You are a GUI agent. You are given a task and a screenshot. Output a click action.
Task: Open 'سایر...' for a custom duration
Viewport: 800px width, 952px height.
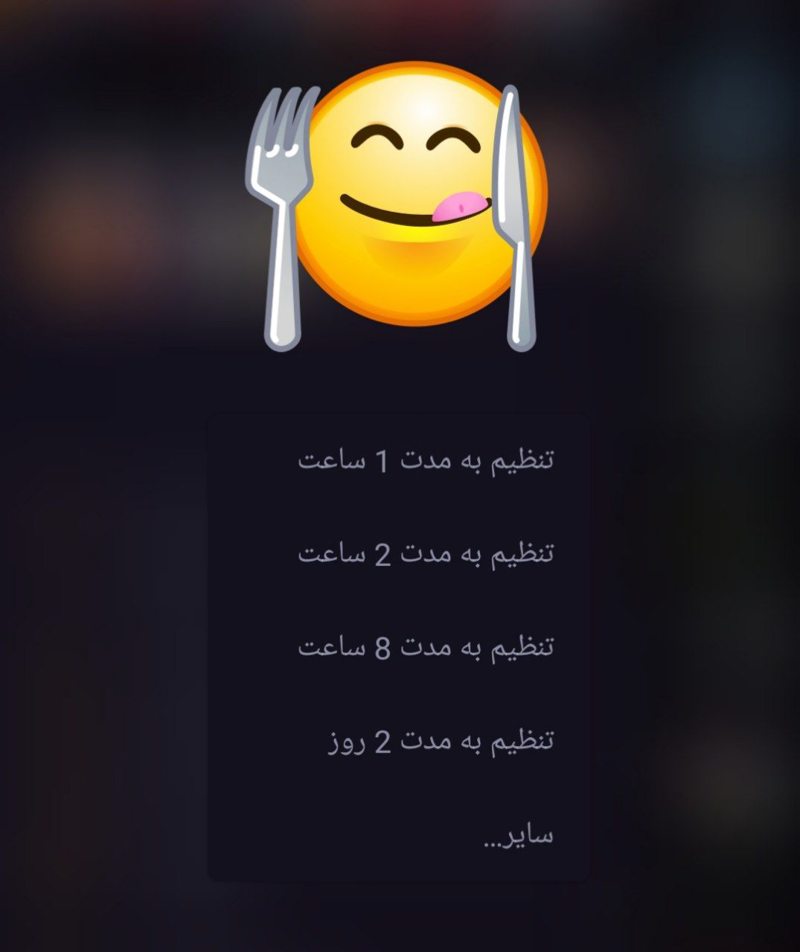tap(517, 835)
